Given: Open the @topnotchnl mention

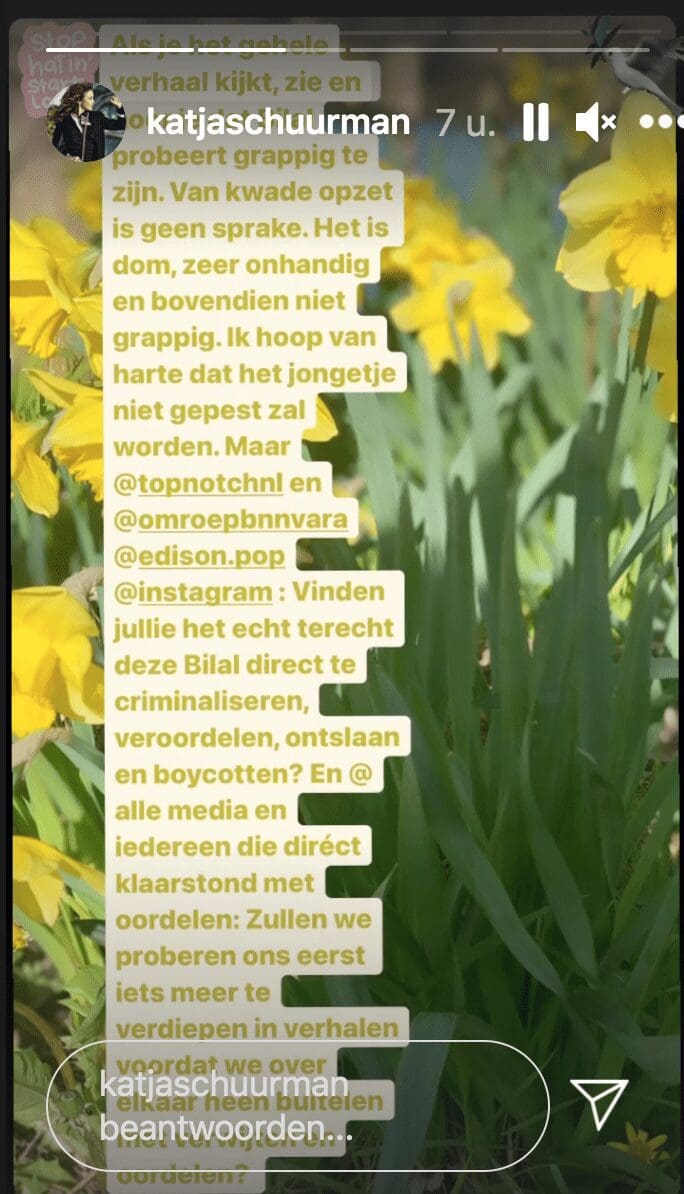Looking at the screenshot, I should [211, 484].
